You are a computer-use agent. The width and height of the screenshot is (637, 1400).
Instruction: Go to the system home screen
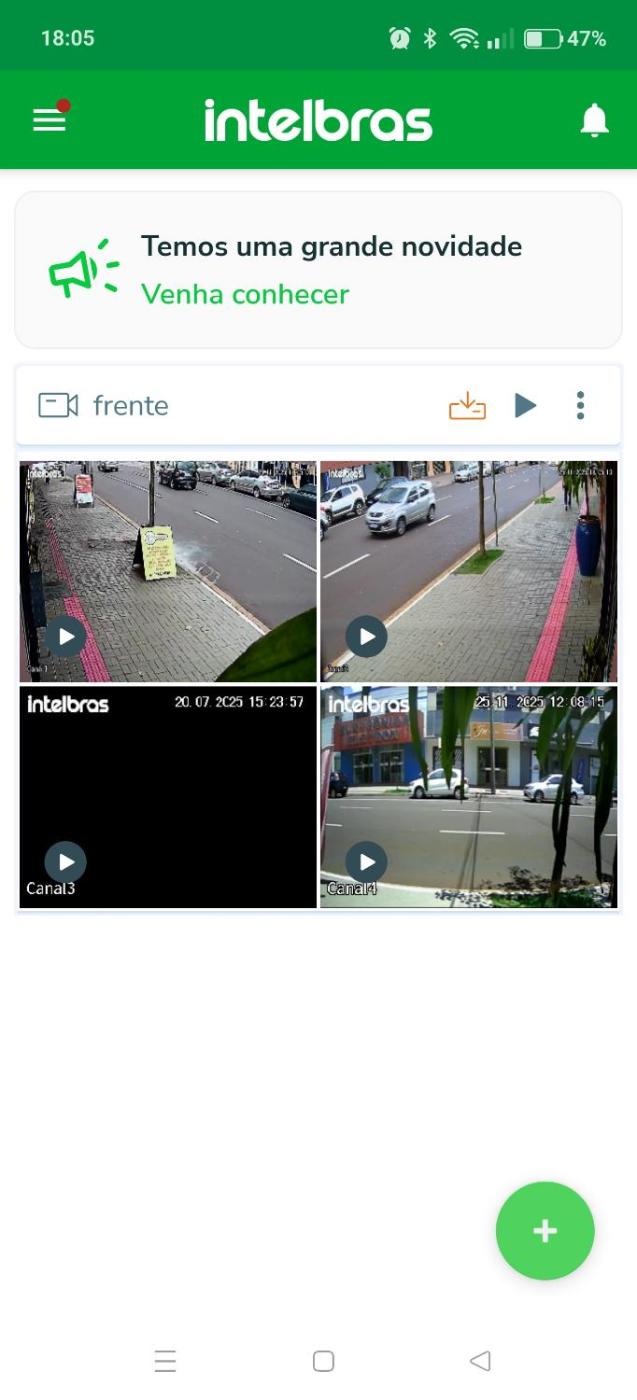[x=323, y=1361]
